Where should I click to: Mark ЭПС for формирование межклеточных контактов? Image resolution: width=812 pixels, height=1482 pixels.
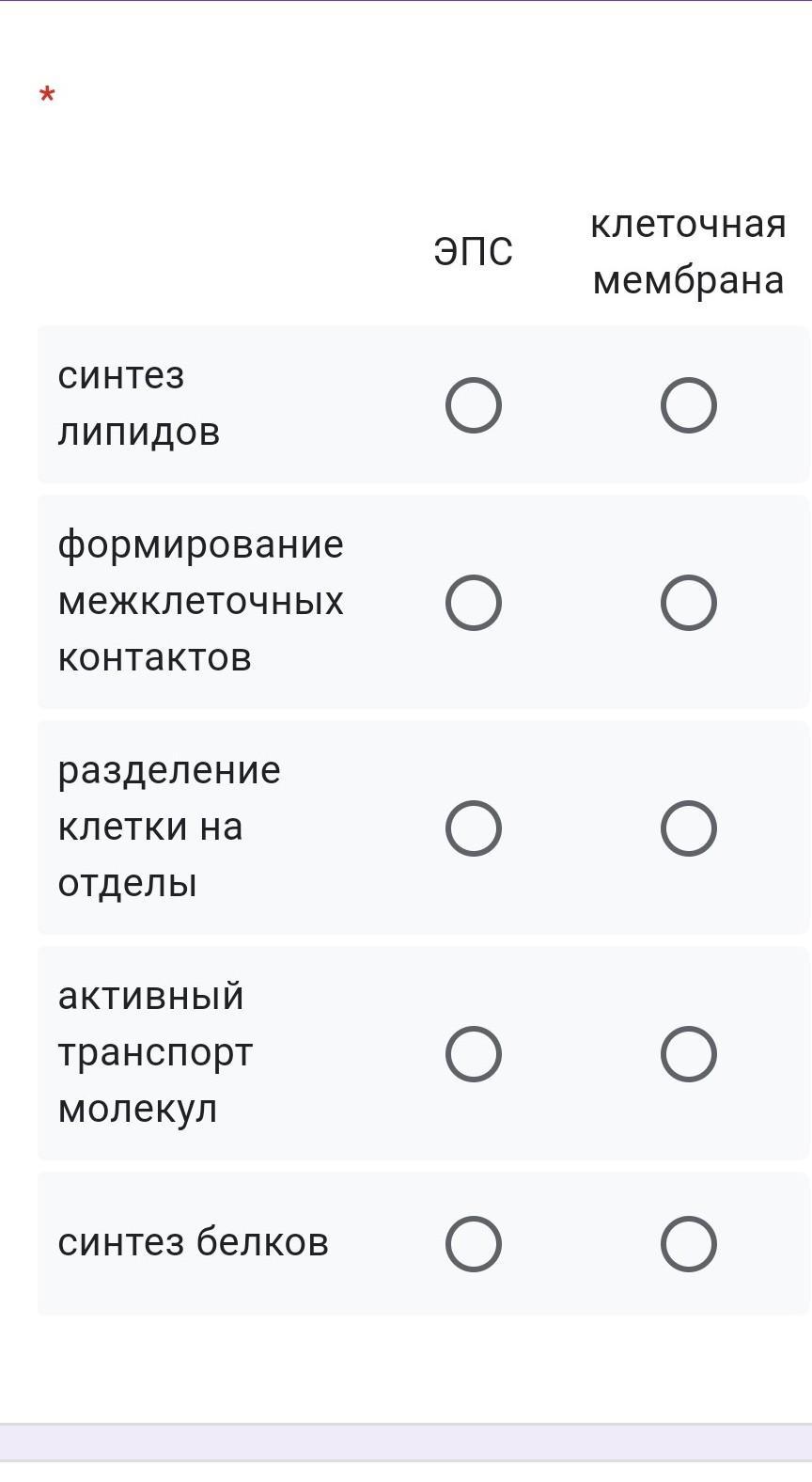coord(474,603)
